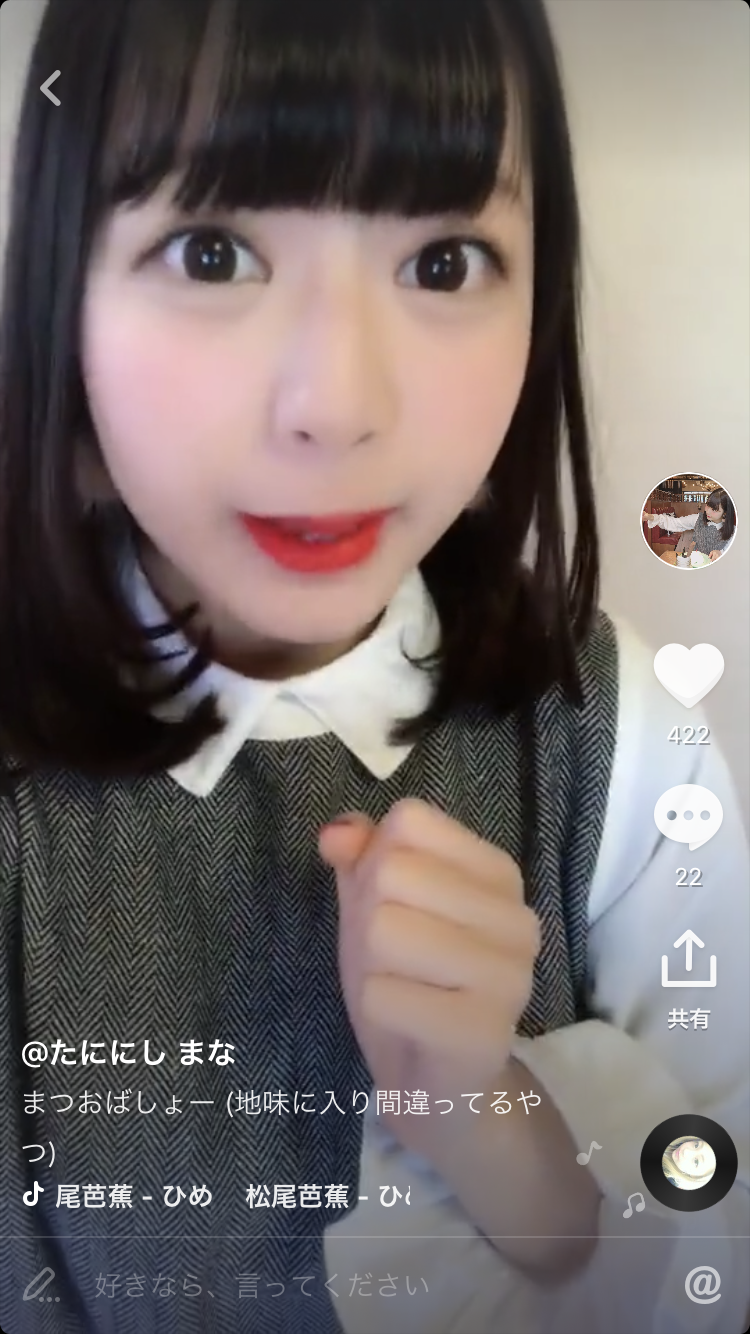This screenshot has height=1334, width=750.
Task: Tap the @ mention icon
Action: pyautogui.click(x=703, y=1285)
